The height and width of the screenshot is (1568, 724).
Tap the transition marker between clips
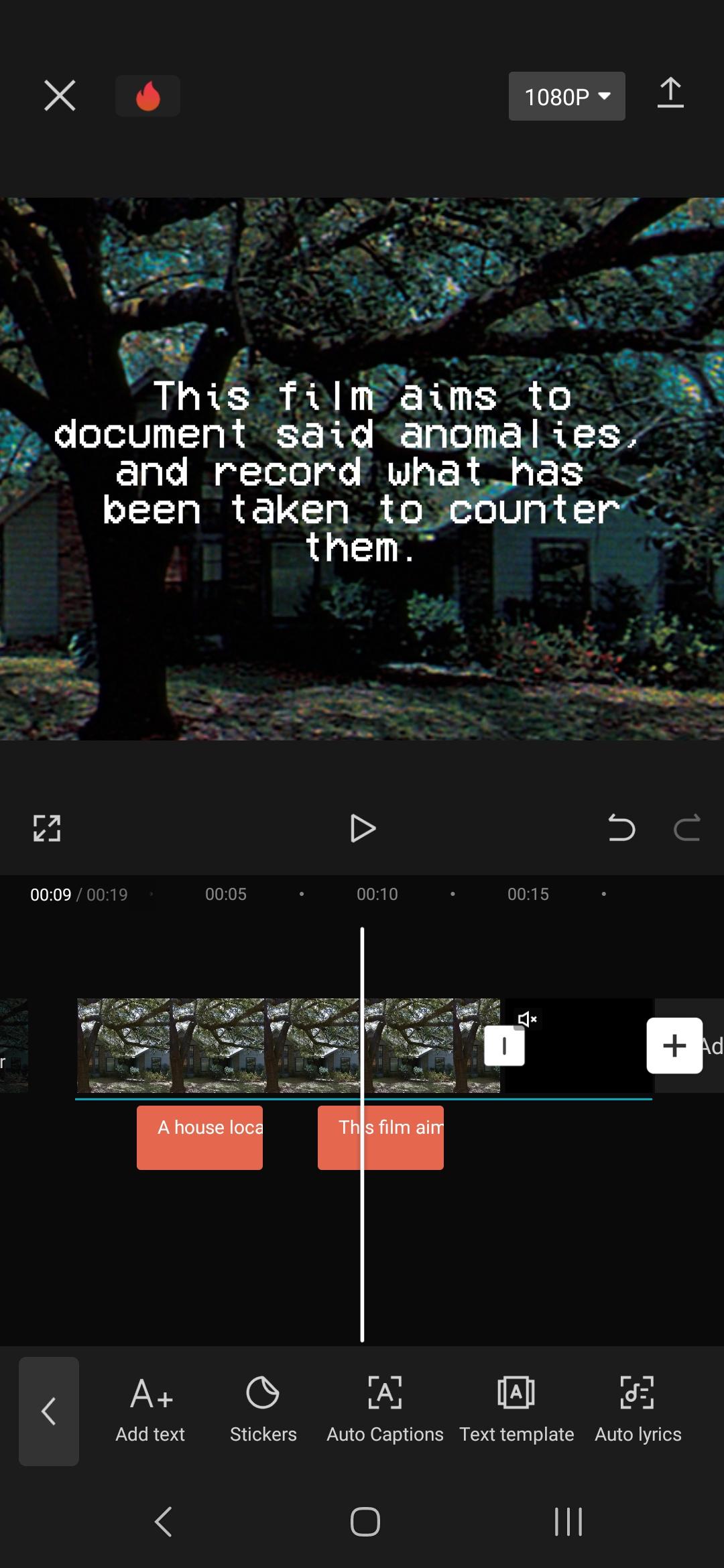click(x=504, y=1045)
